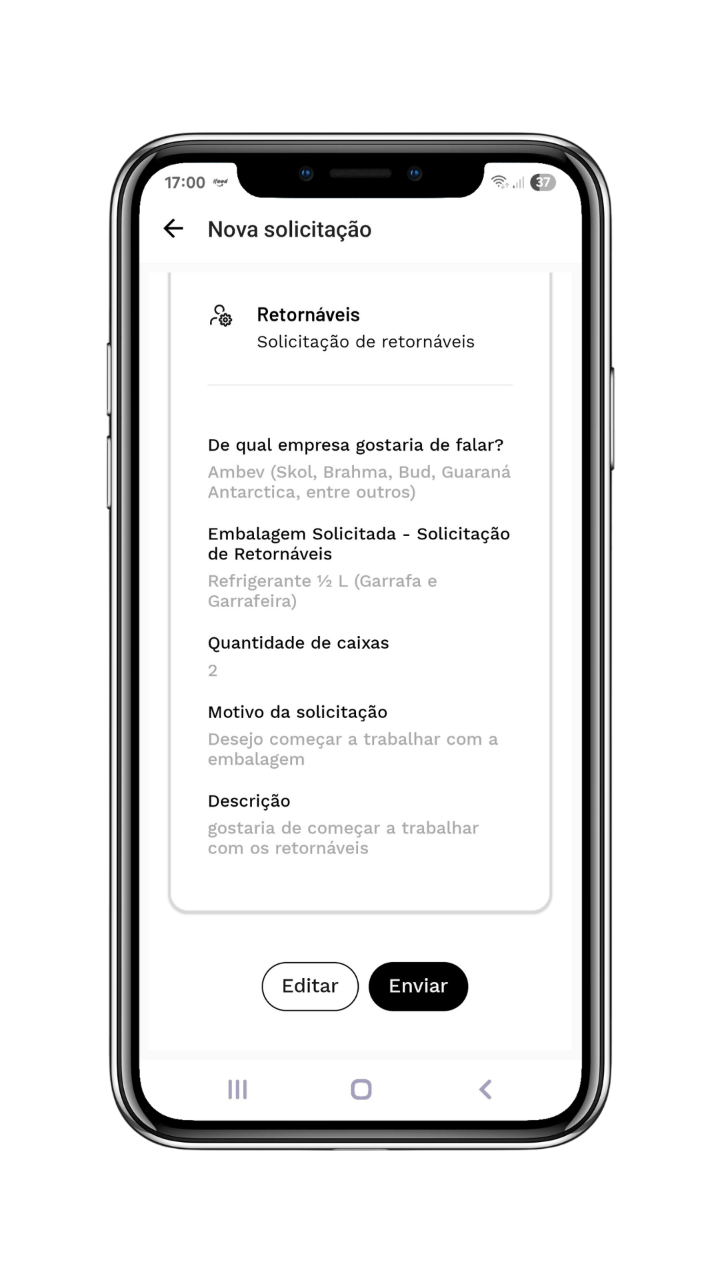Go back from Nova solicitação
The image size is (720, 1280).
tap(173, 229)
